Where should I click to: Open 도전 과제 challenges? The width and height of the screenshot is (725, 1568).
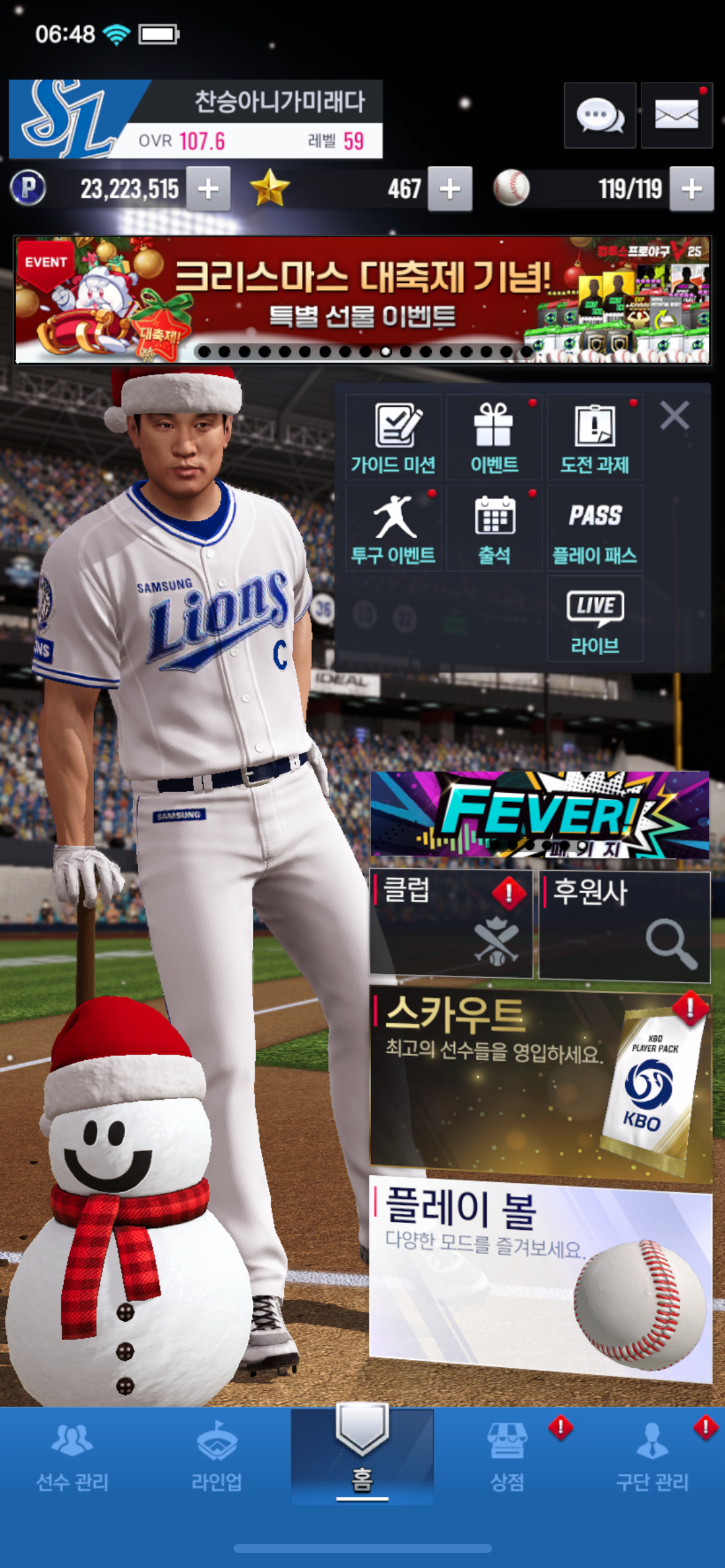(x=594, y=438)
